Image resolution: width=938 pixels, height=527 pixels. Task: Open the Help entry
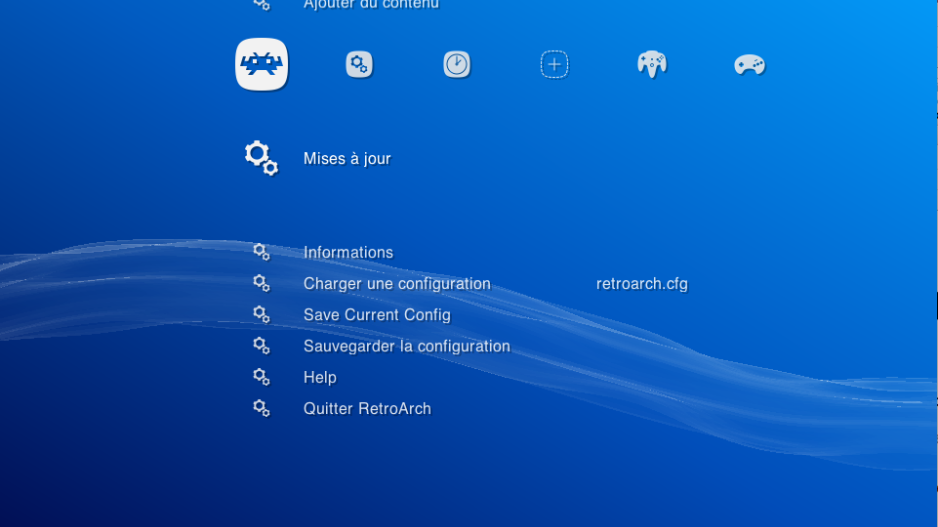click(319, 377)
